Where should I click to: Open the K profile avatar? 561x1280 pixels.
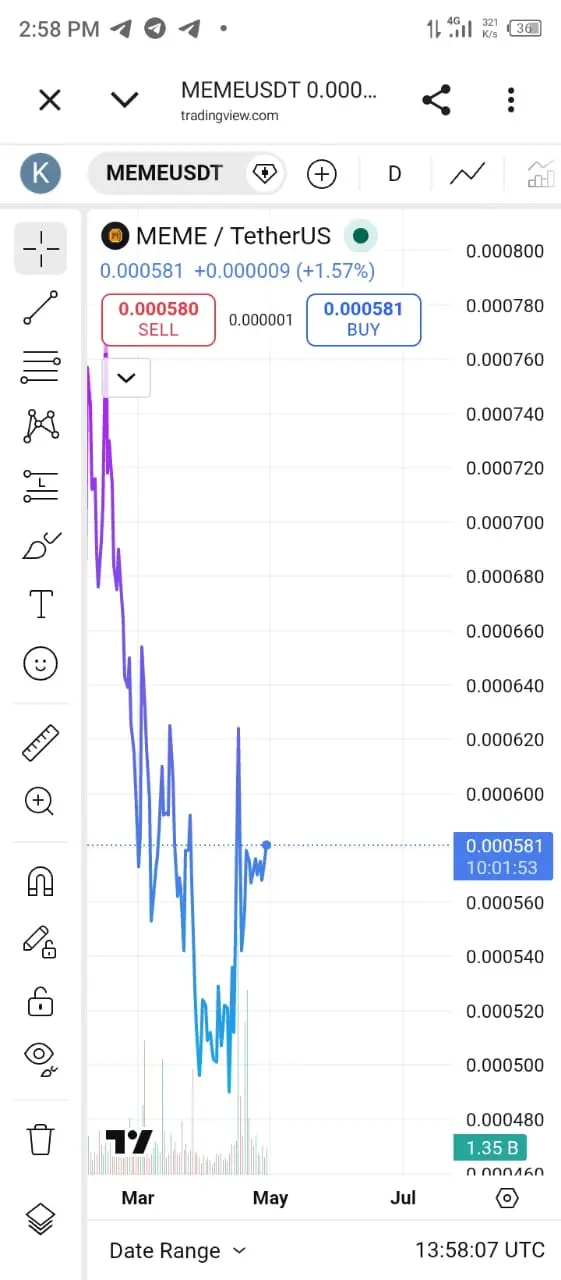coord(41,174)
